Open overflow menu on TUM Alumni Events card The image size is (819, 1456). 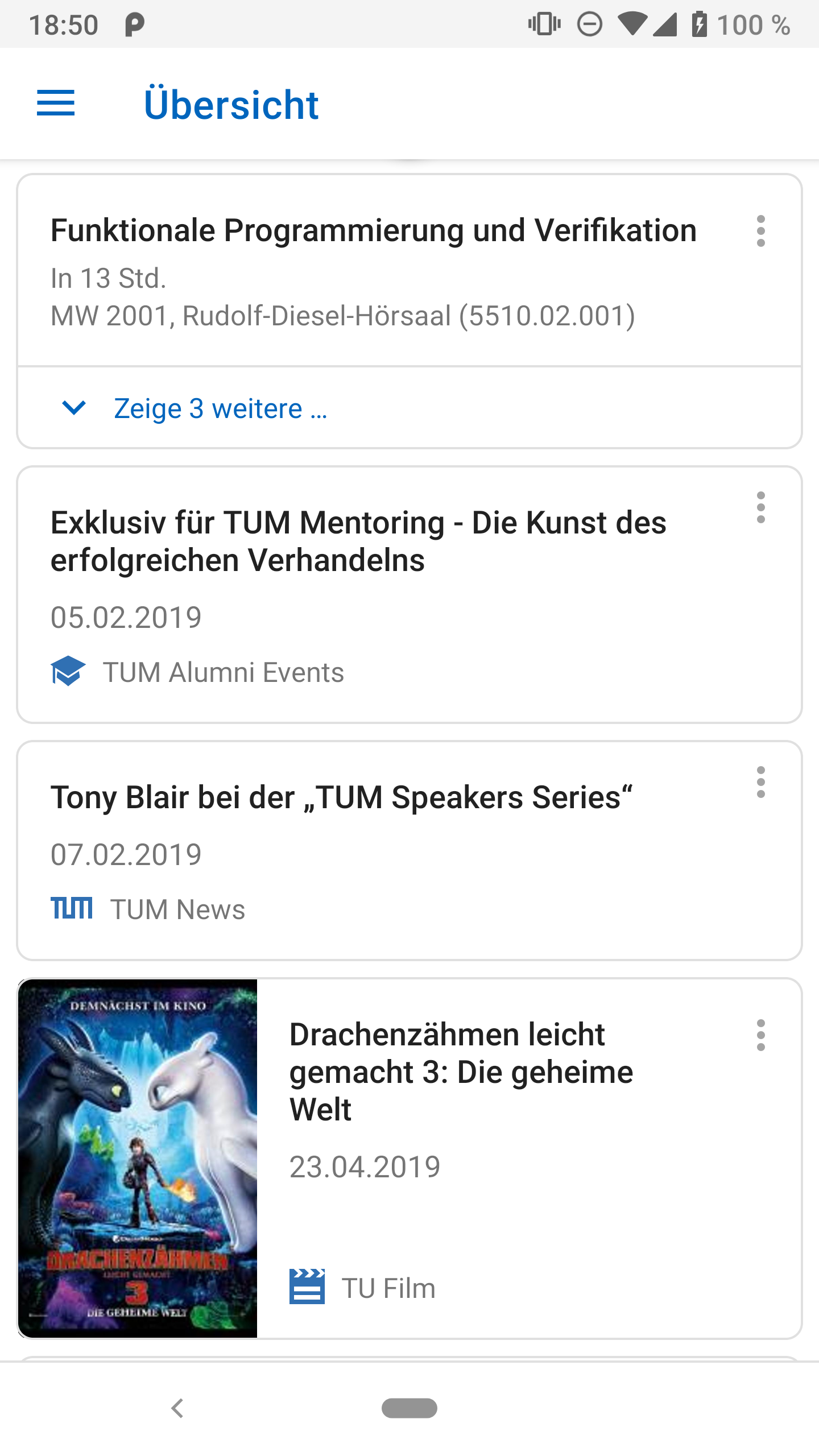click(761, 507)
